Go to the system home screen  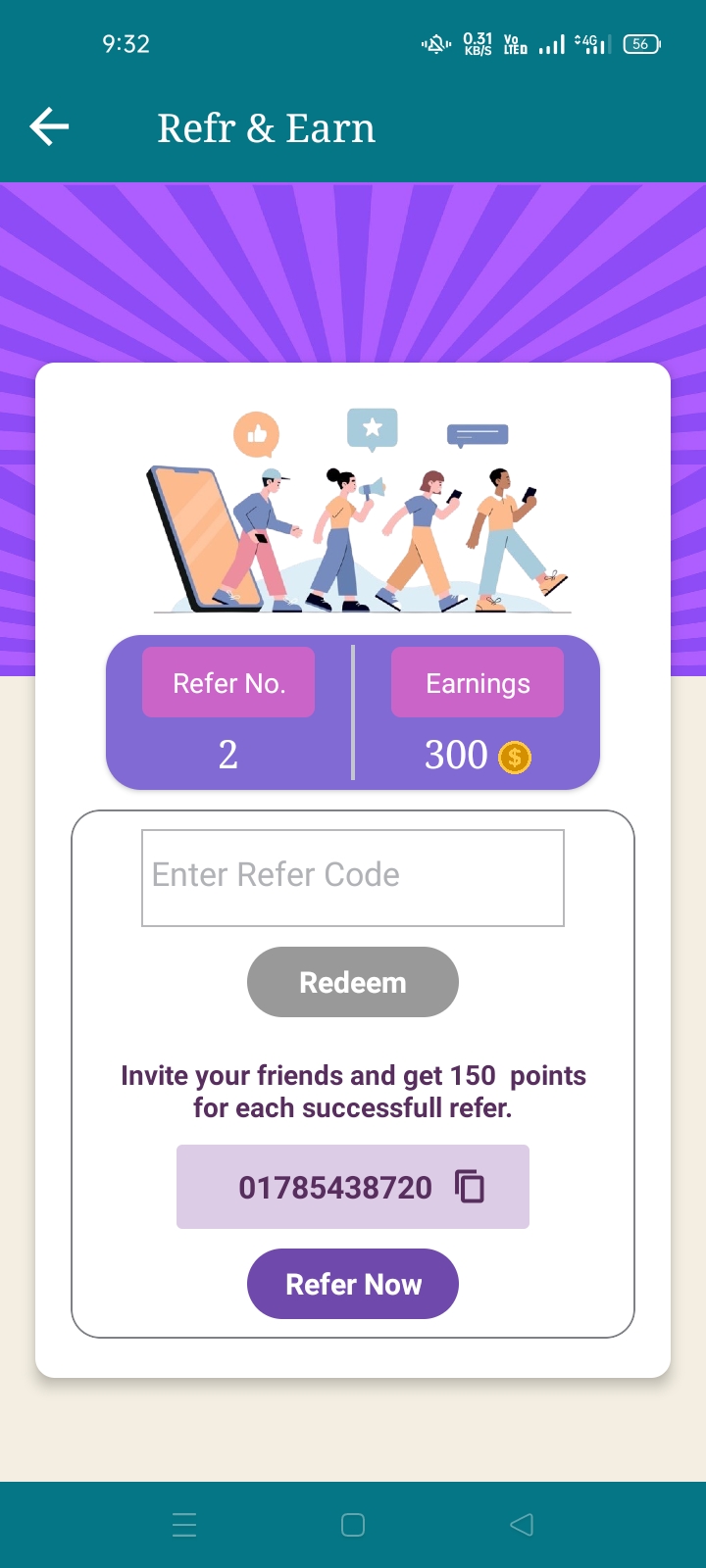click(x=353, y=1525)
